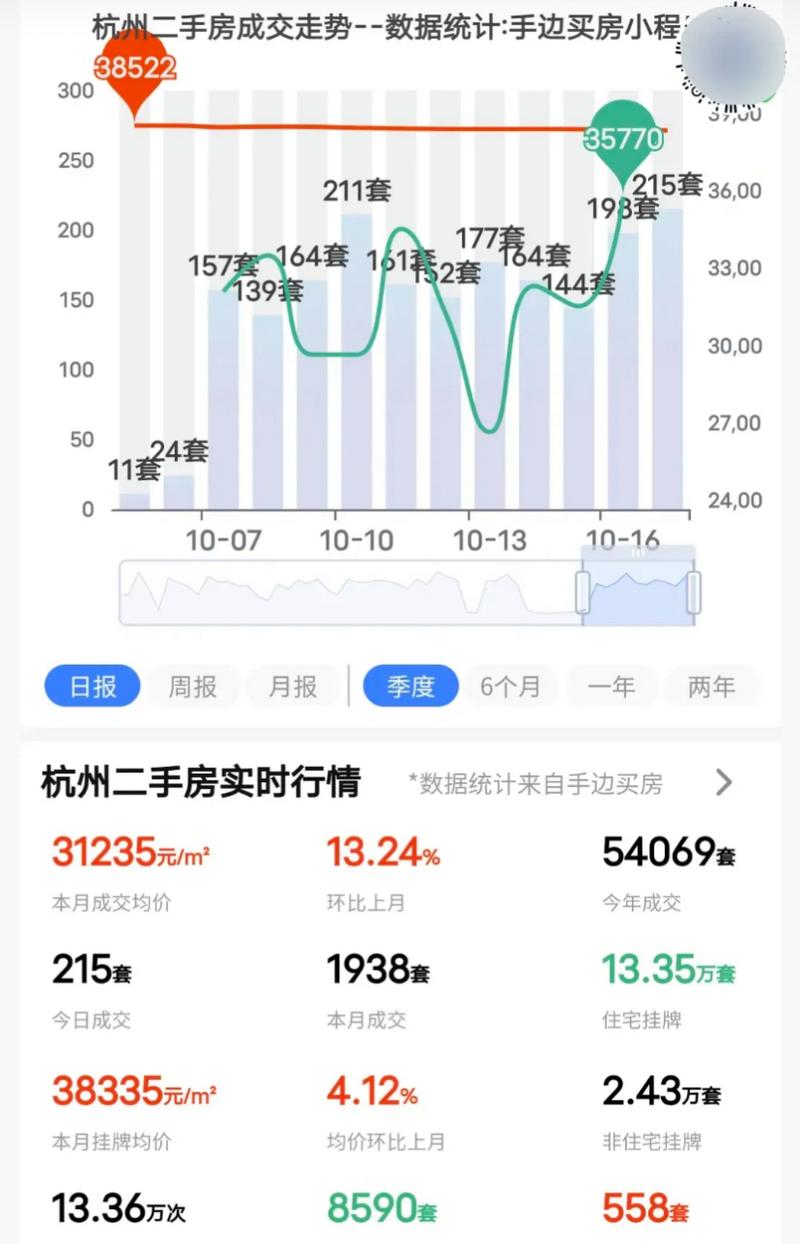The width and height of the screenshot is (800, 1244).
Task: Click the 1938套 monthly transactions figure
Action: pyautogui.click(x=380, y=970)
